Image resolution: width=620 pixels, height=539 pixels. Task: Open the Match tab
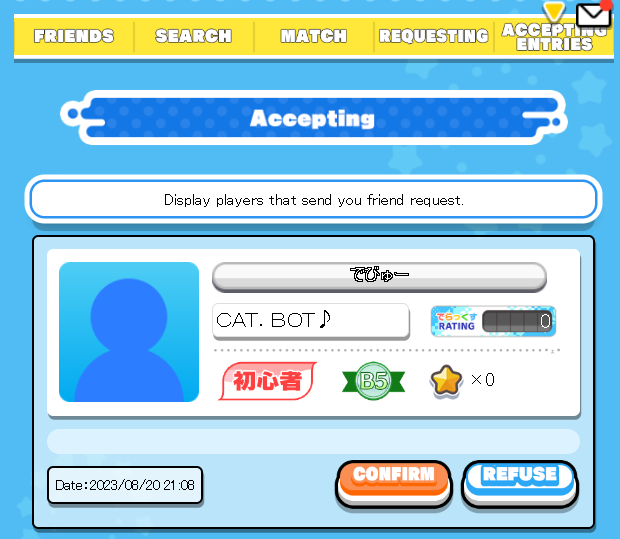pyautogui.click(x=314, y=37)
